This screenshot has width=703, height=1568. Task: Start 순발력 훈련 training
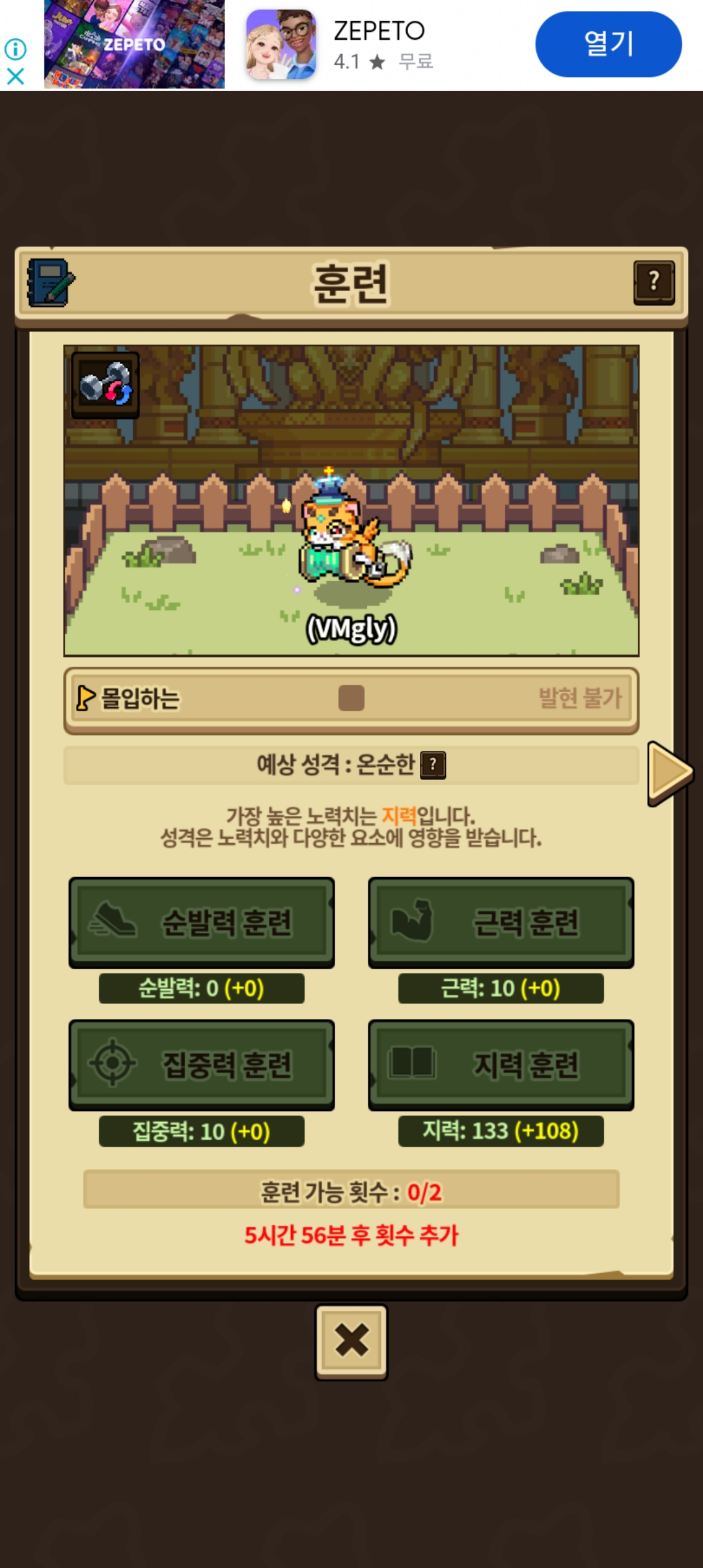tap(202, 922)
